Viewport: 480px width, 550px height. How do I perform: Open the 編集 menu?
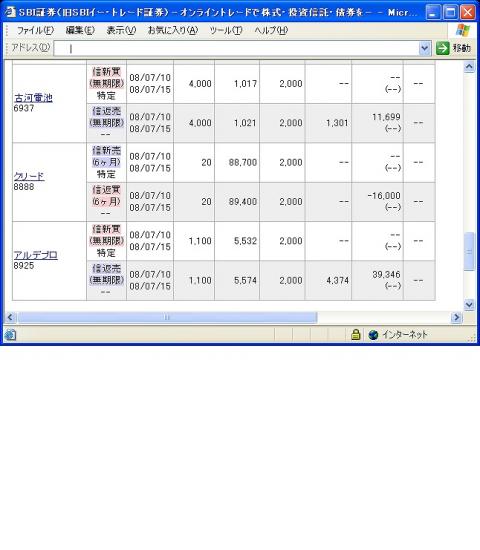coord(80,31)
